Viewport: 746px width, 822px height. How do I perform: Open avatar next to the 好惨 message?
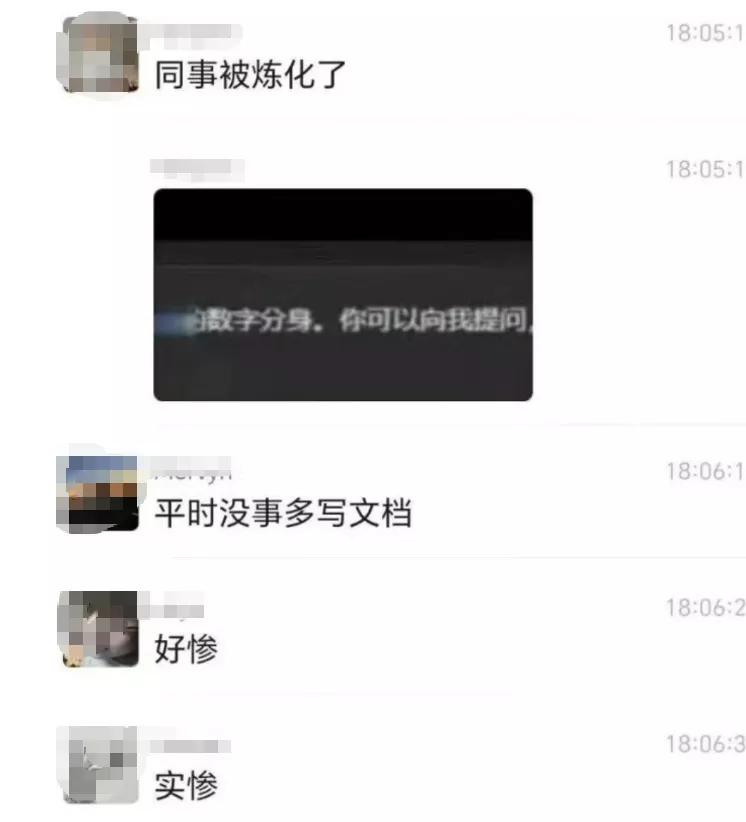point(97,629)
